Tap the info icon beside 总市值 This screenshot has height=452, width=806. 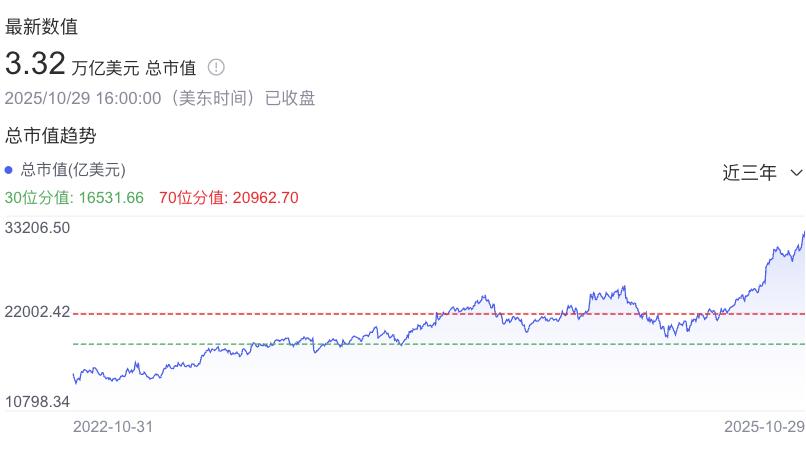[216, 67]
